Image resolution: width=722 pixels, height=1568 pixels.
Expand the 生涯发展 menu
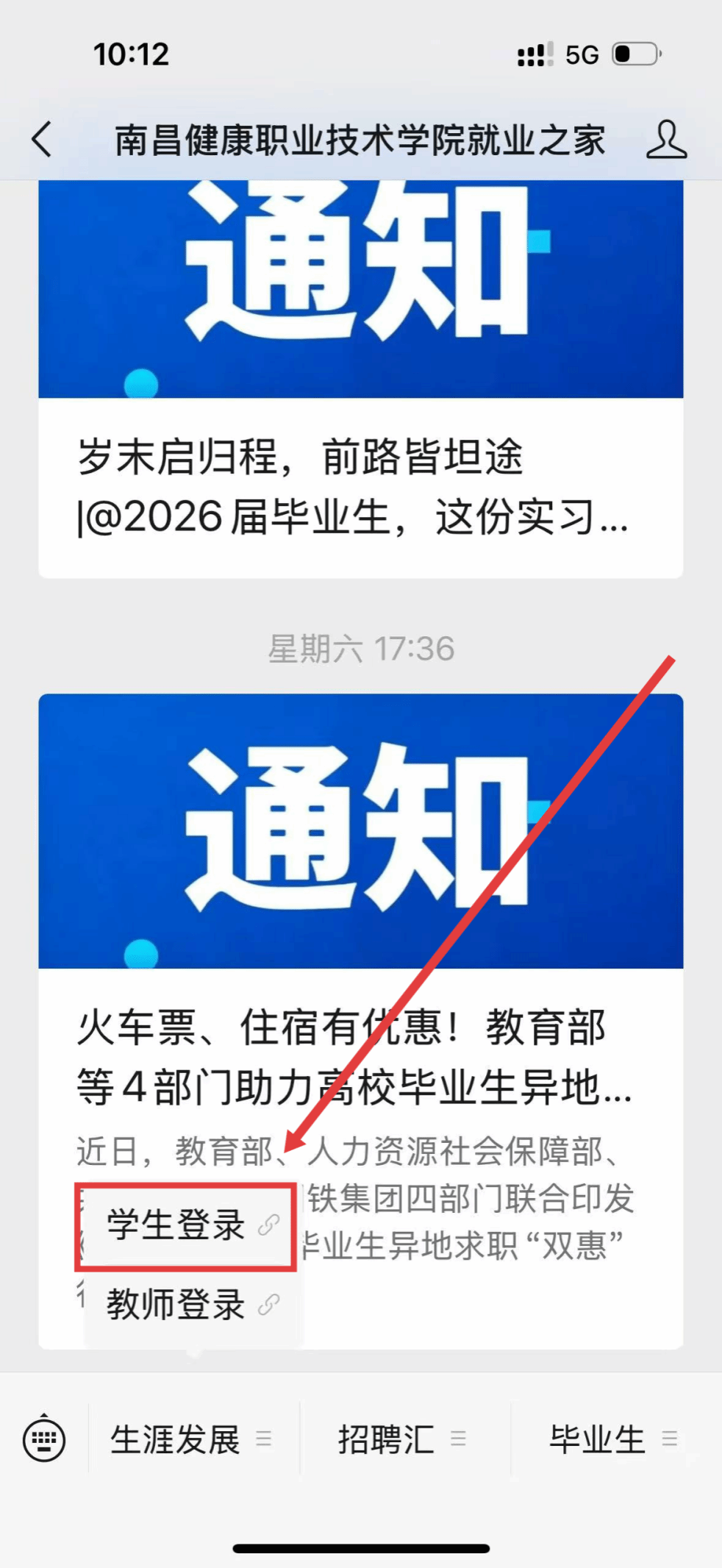tap(193, 1439)
